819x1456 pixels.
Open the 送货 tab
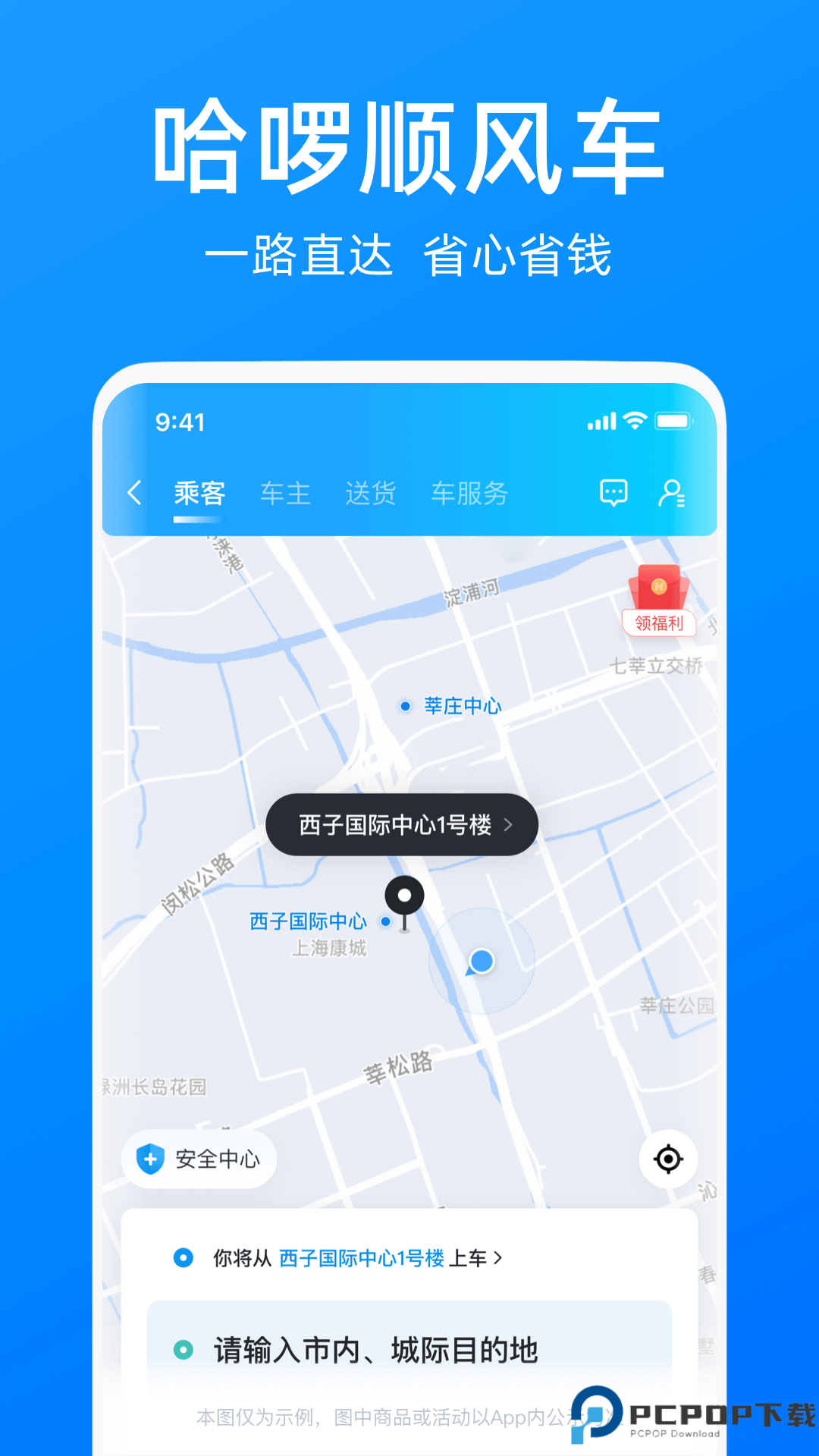point(369,493)
